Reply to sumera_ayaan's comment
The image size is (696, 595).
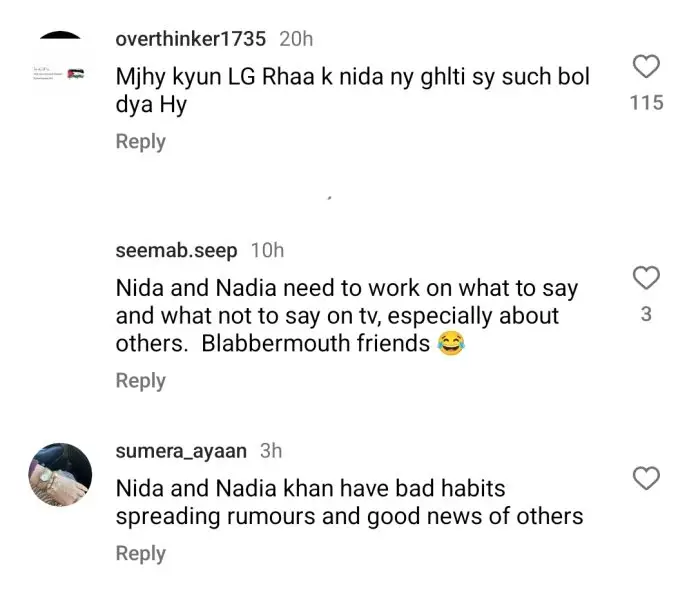(x=140, y=553)
